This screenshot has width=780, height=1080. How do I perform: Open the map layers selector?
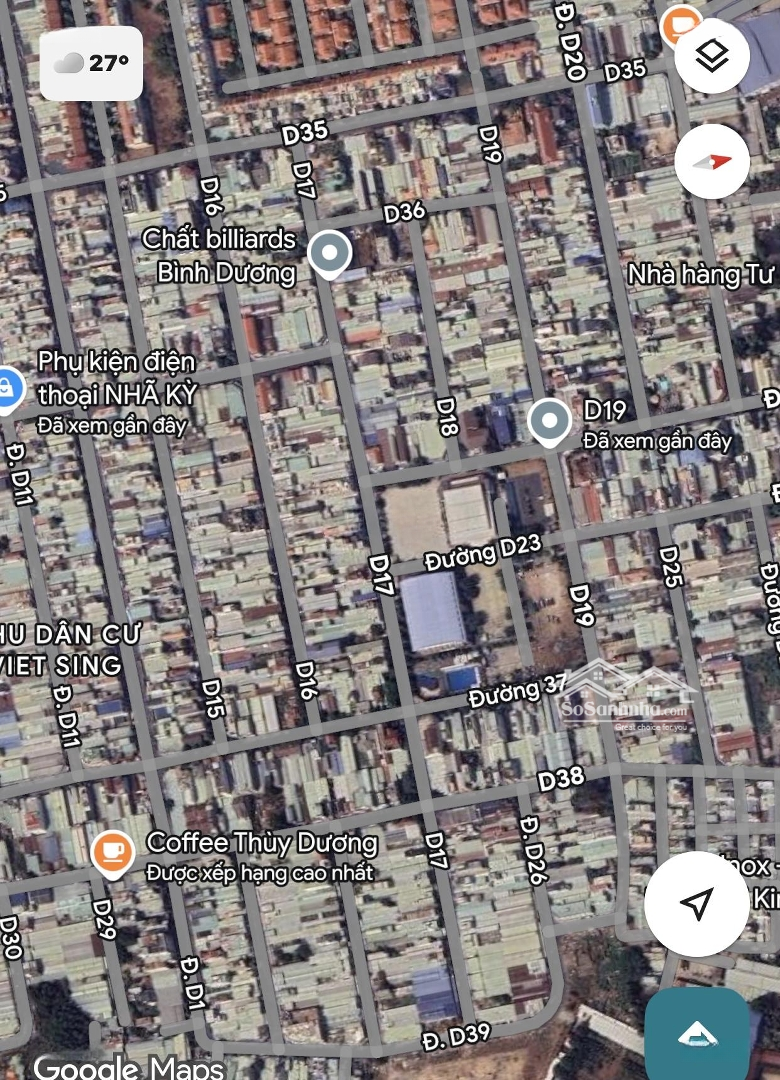point(712,57)
